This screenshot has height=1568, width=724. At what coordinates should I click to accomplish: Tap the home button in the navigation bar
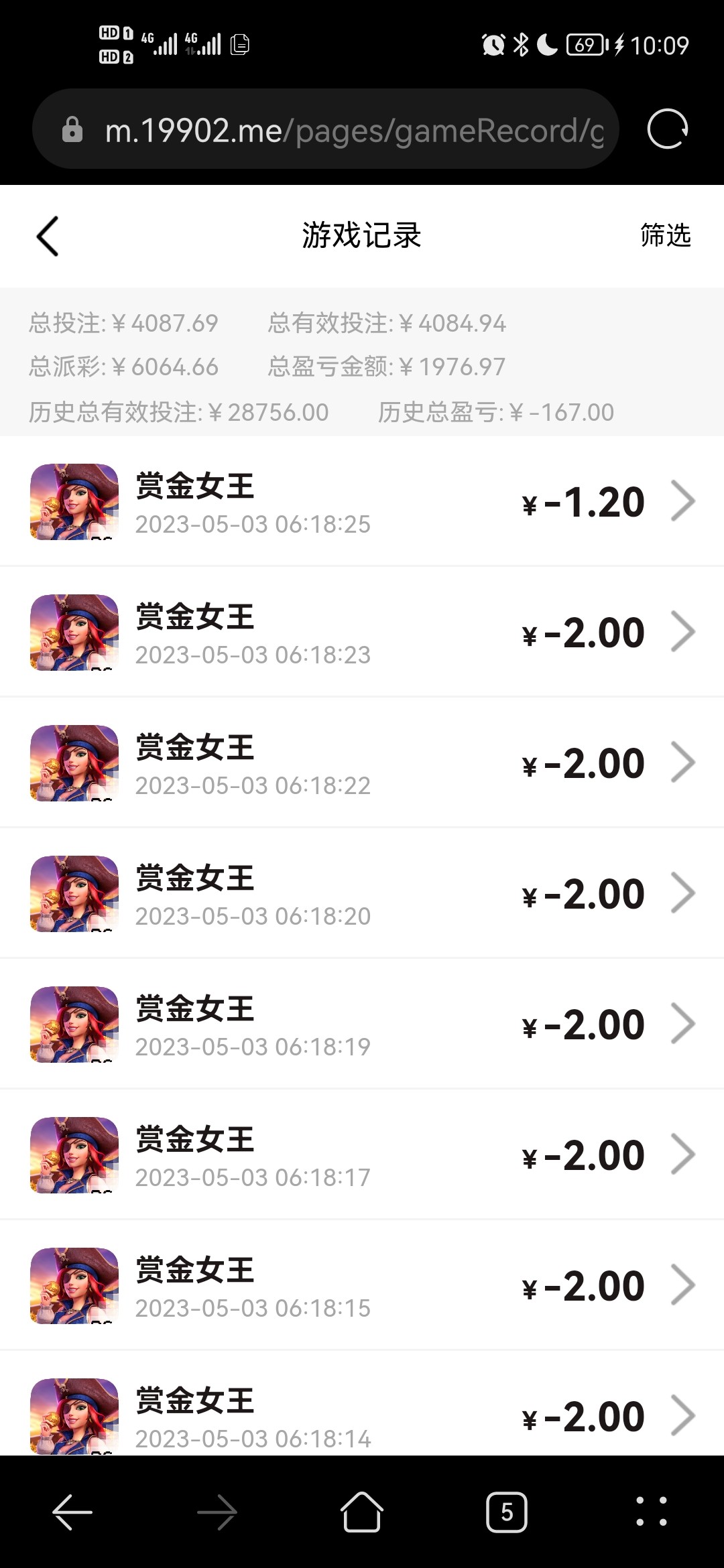(361, 1512)
